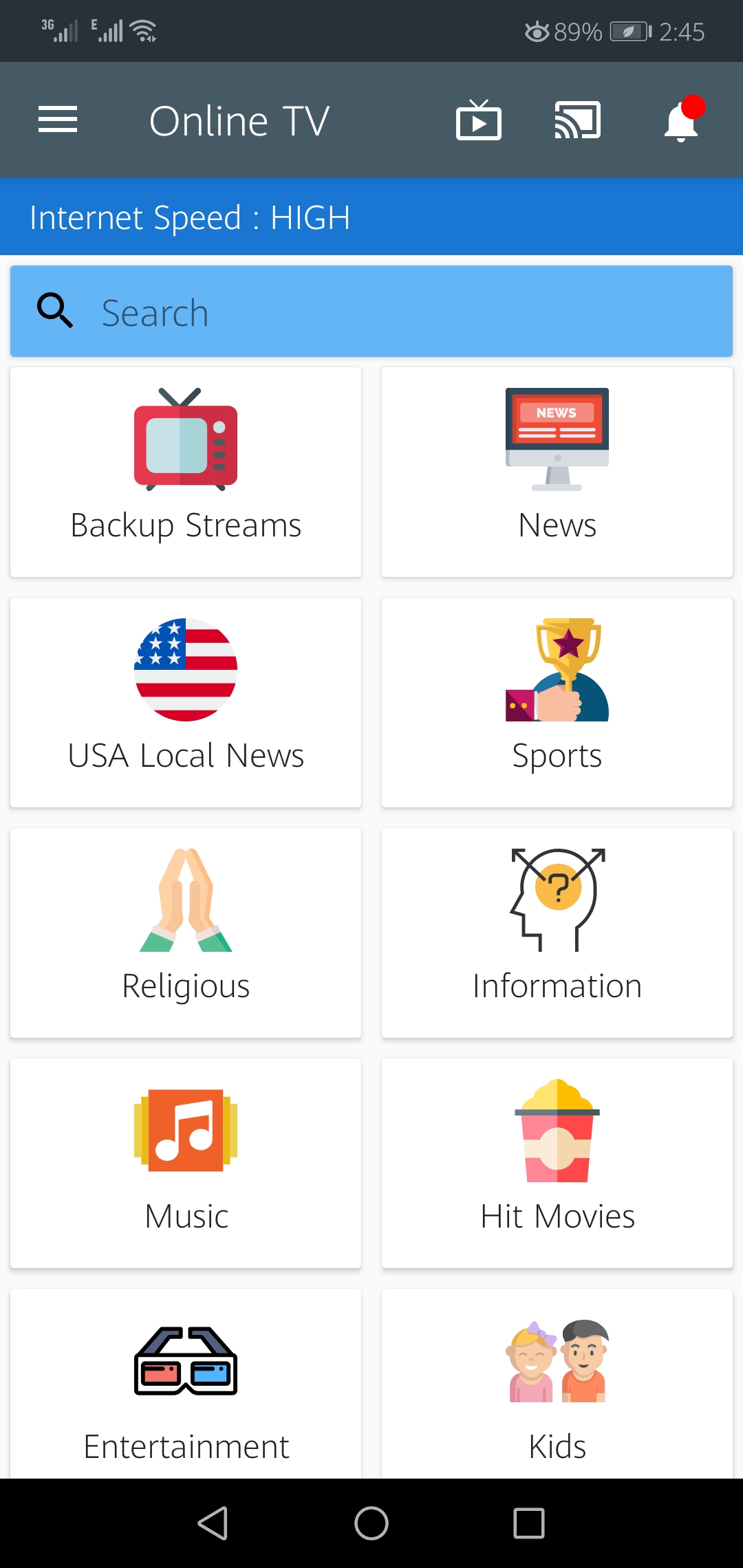Return to the device home screen
The height and width of the screenshot is (1568, 743).
coord(371,1523)
